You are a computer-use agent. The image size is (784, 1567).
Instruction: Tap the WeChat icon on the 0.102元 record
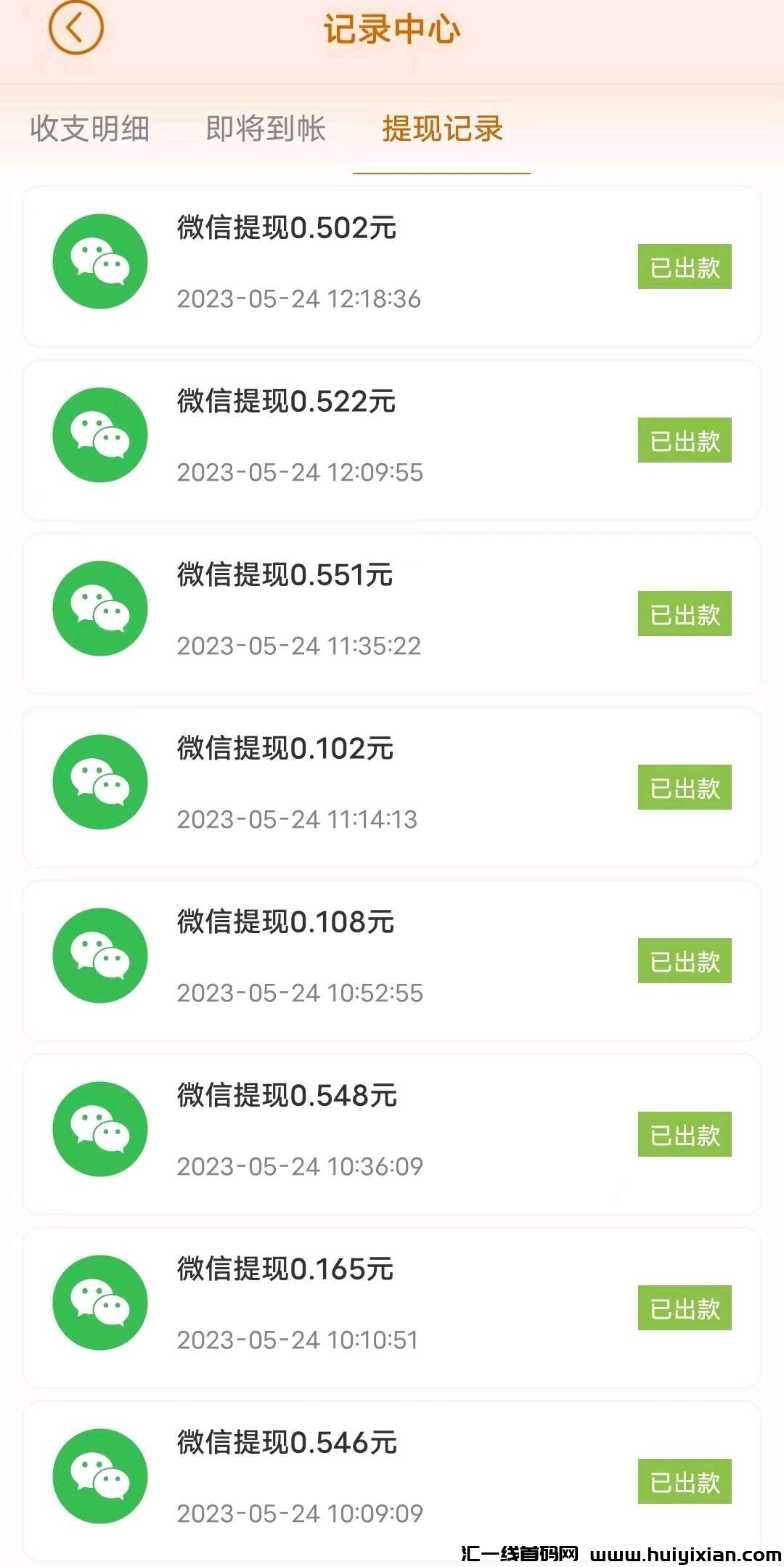click(x=100, y=782)
